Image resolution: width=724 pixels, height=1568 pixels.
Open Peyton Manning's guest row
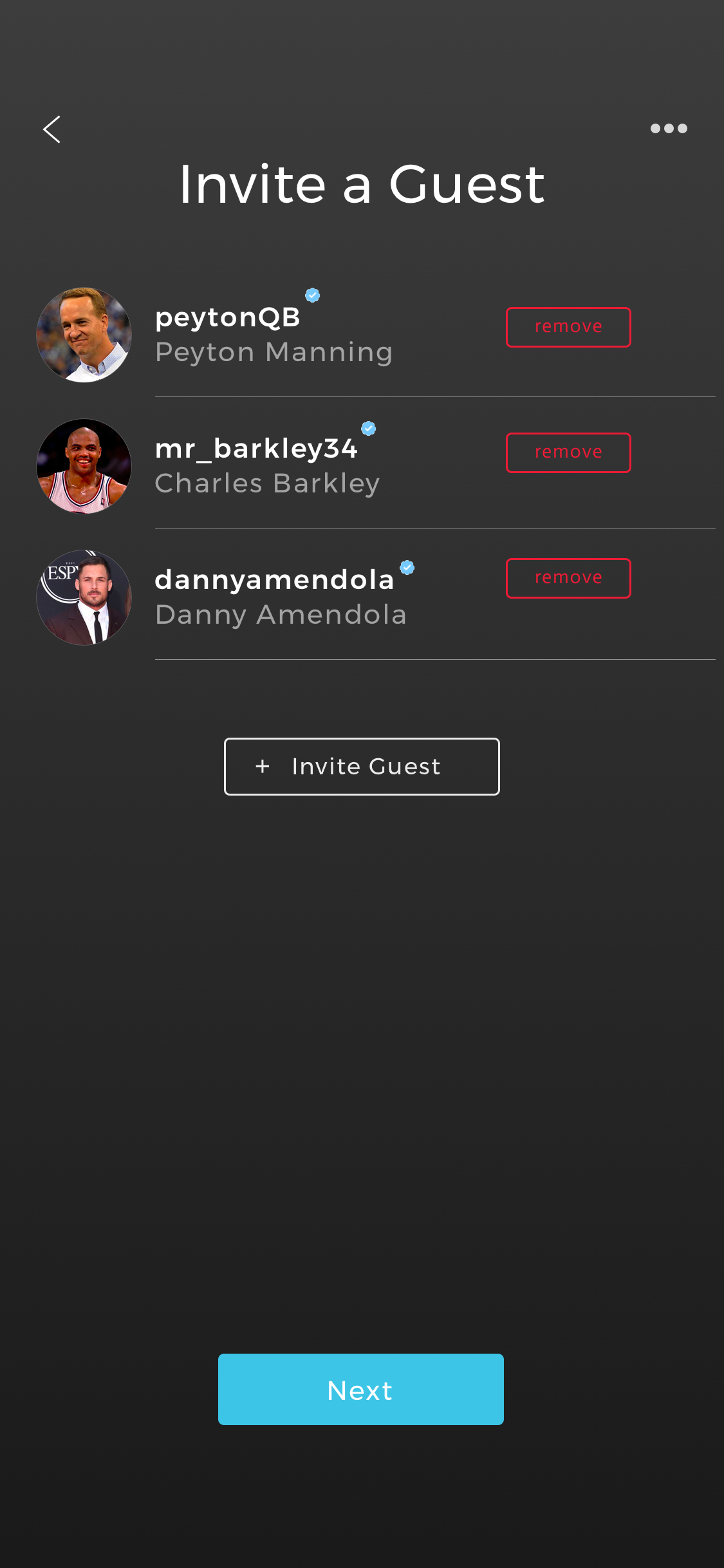(x=274, y=336)
